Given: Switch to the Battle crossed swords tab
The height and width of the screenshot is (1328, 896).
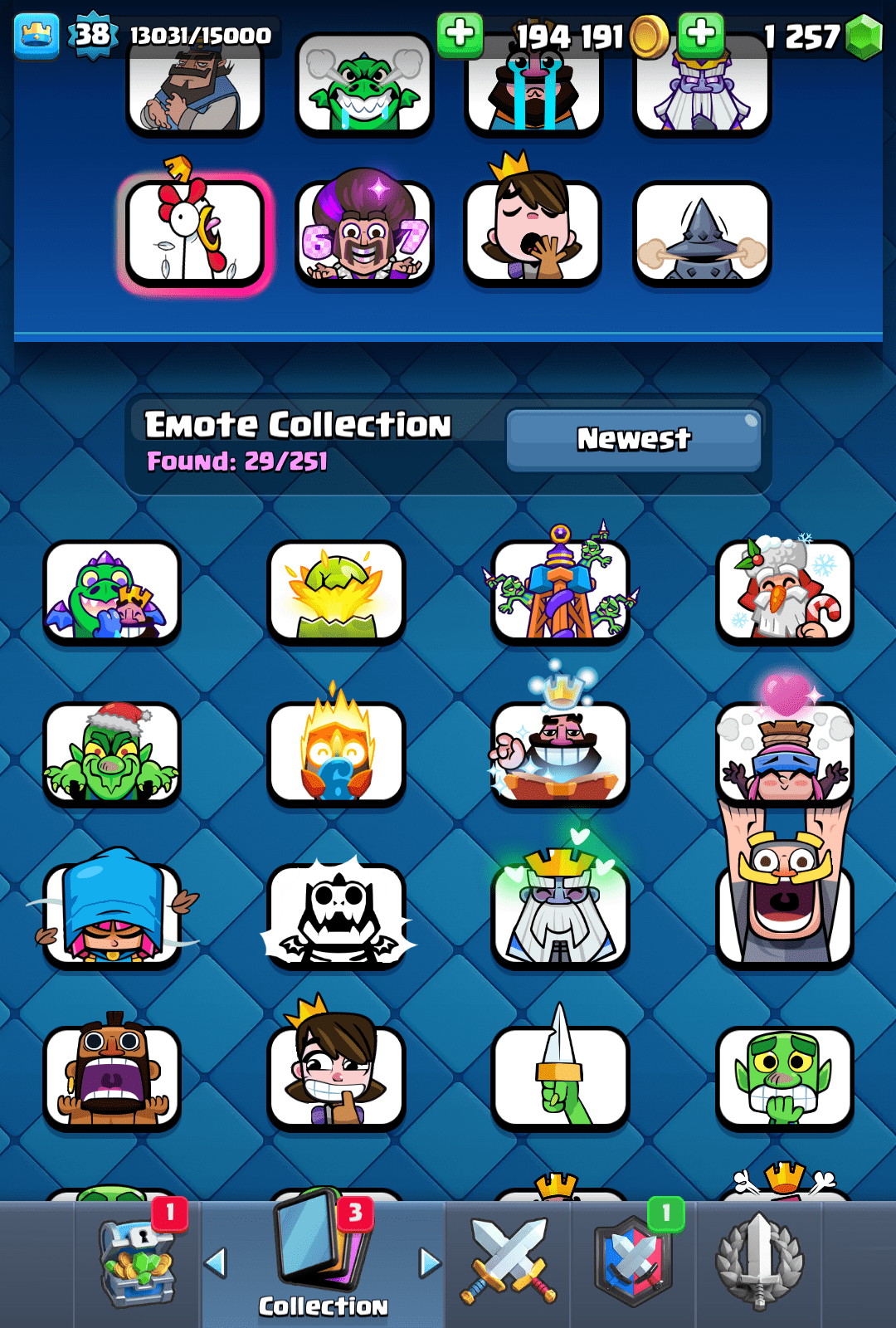Looking at the screenshot, I should (508, 1263).
